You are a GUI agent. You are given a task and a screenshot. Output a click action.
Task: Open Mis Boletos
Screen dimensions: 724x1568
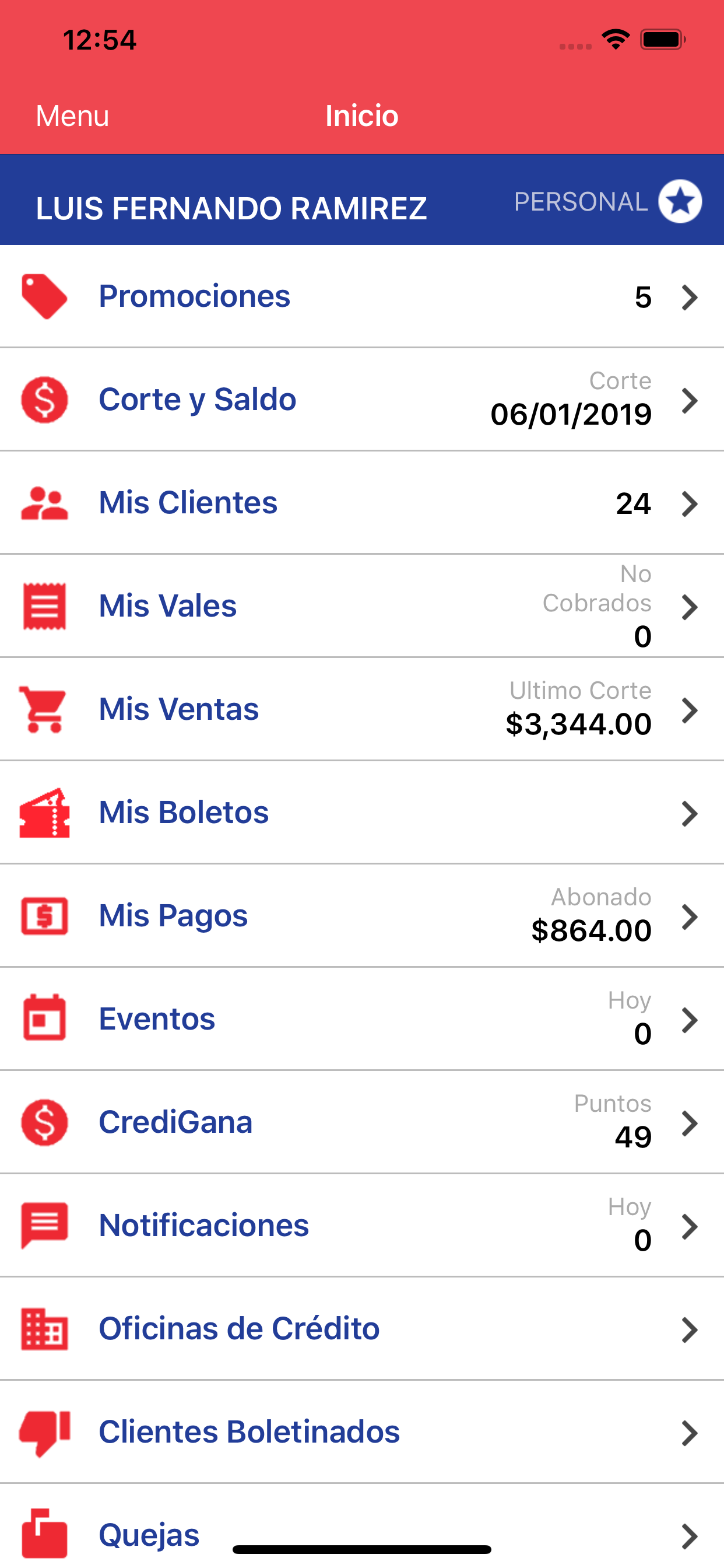click(x=362, y=813)
